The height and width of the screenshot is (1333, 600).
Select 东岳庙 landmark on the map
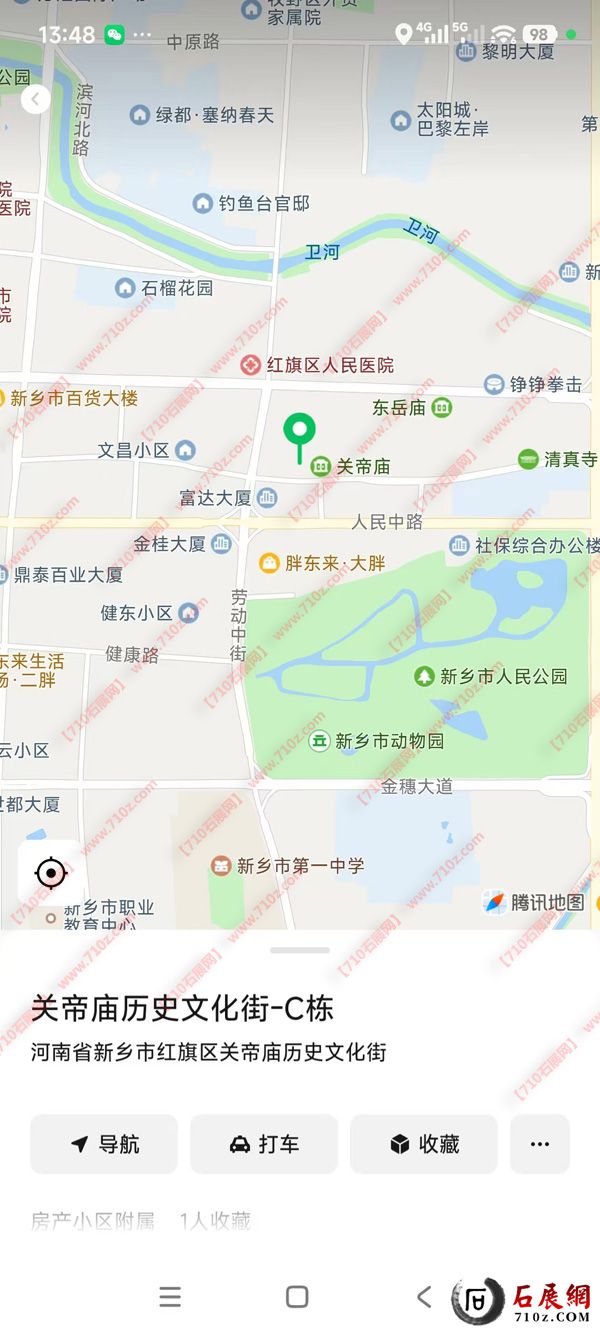click(441, 408)
